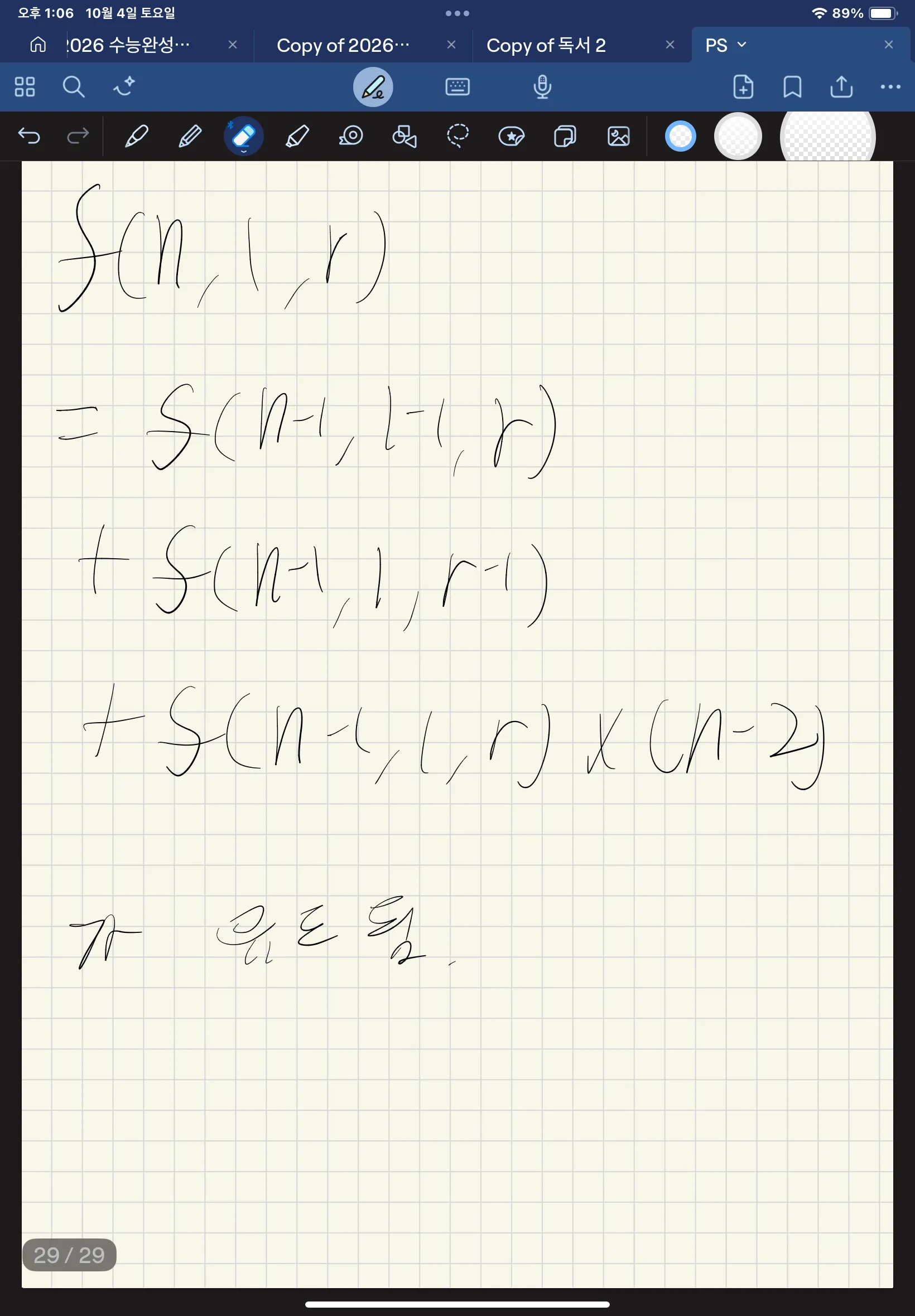Close the Copy of 2026 tab
Viewport: 915px width, 1316px height.
pos(451,45)
